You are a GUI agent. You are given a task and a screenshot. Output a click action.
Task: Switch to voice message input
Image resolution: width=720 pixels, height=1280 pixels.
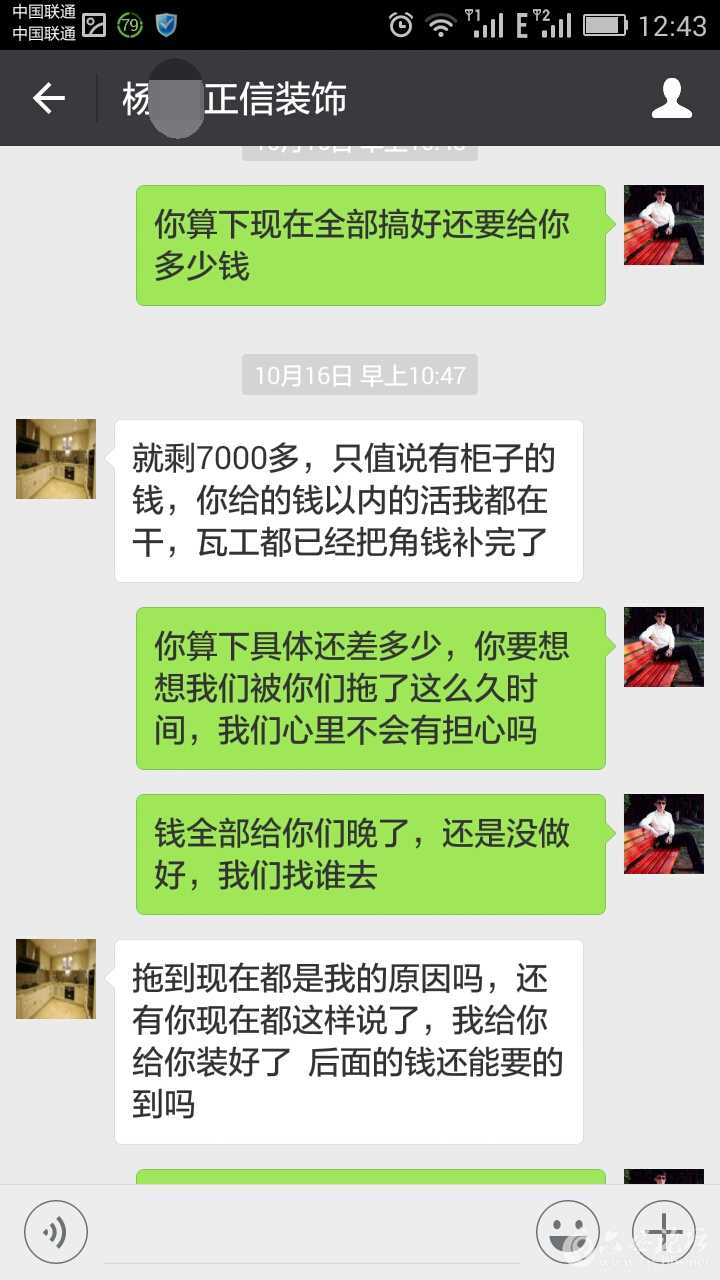pyautogui.click(x=56, y=1231)
